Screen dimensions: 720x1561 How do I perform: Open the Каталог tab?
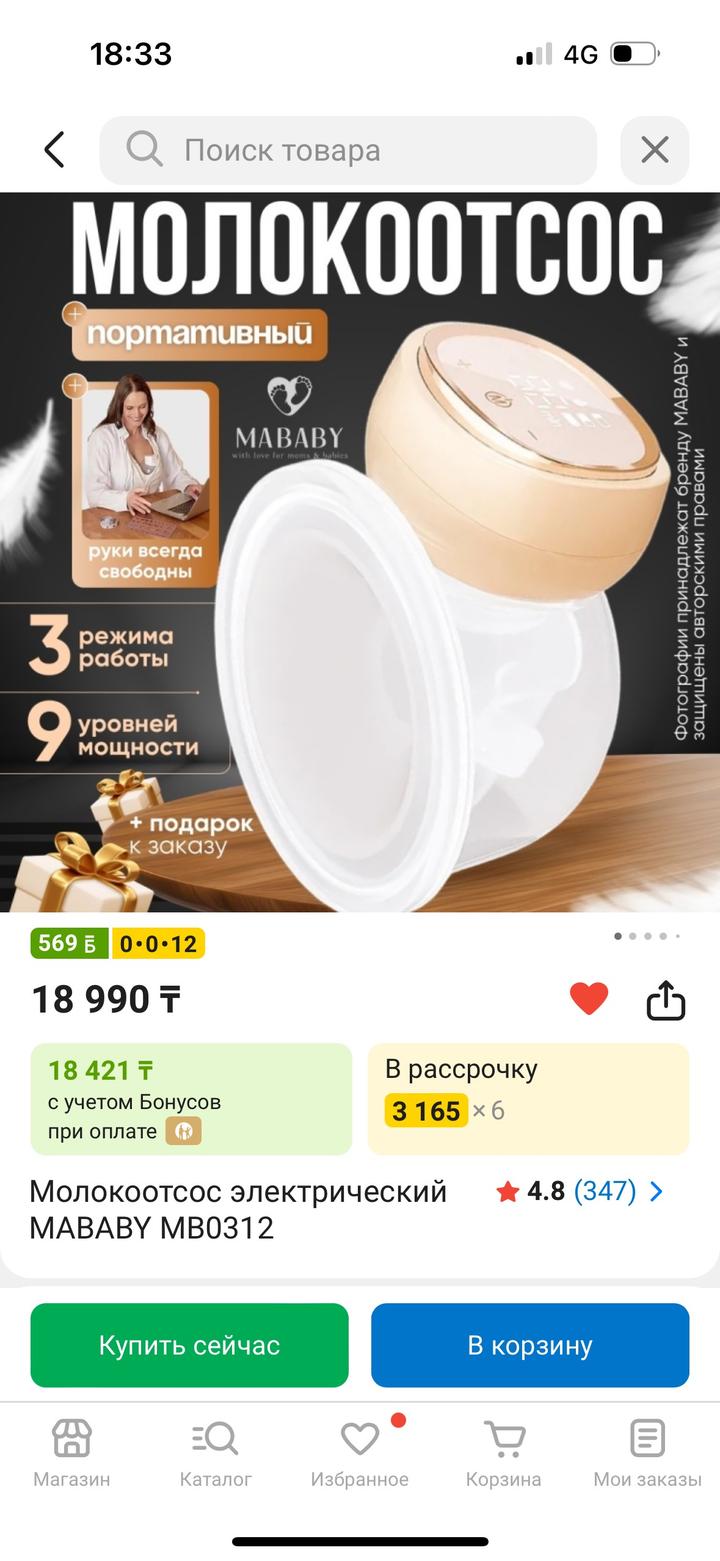pos(215,1453)
